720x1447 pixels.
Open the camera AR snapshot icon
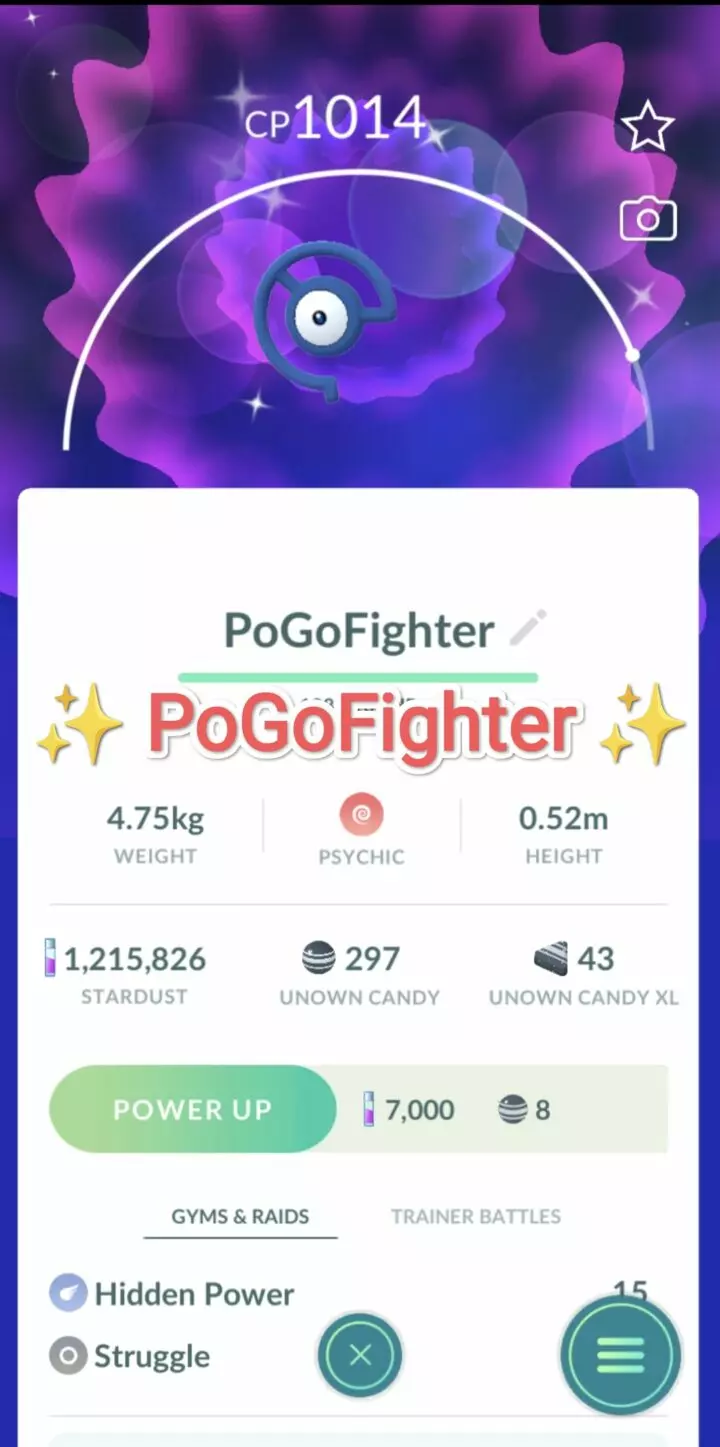pyautogui.click(x=648, y=219)
